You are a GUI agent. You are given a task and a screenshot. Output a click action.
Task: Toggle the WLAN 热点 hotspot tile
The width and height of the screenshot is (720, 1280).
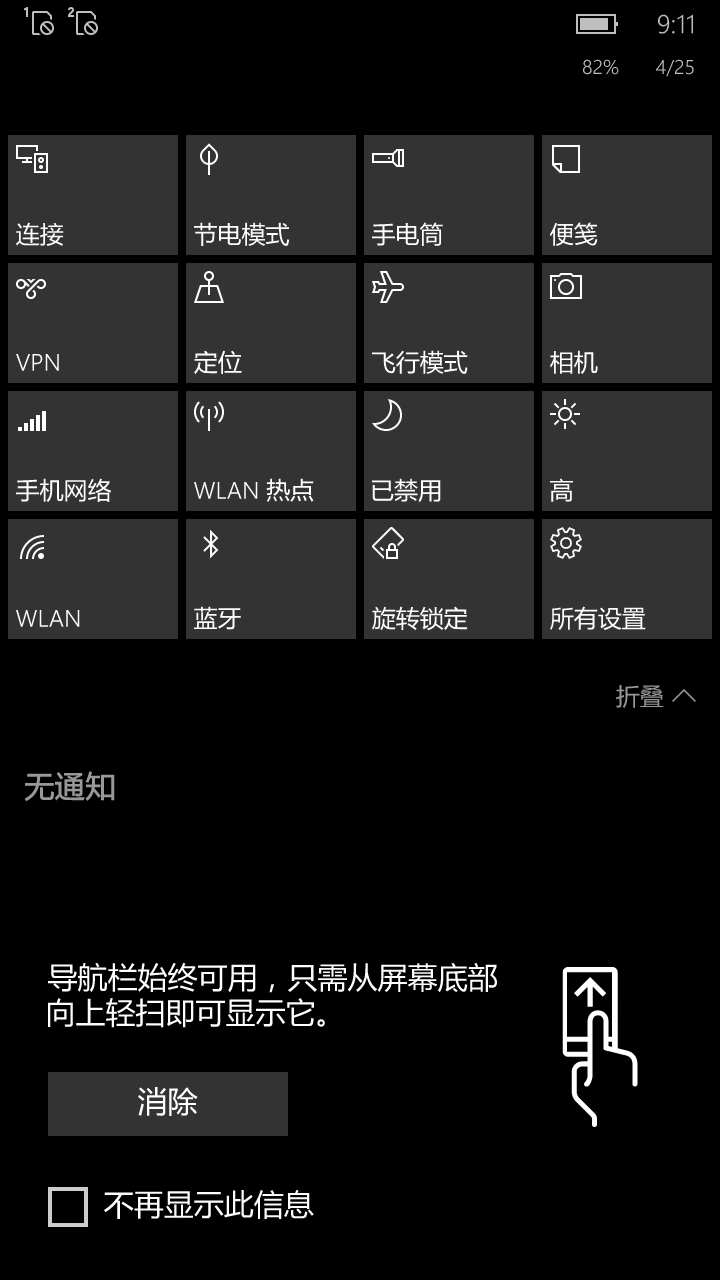click(x=271, y=451)
